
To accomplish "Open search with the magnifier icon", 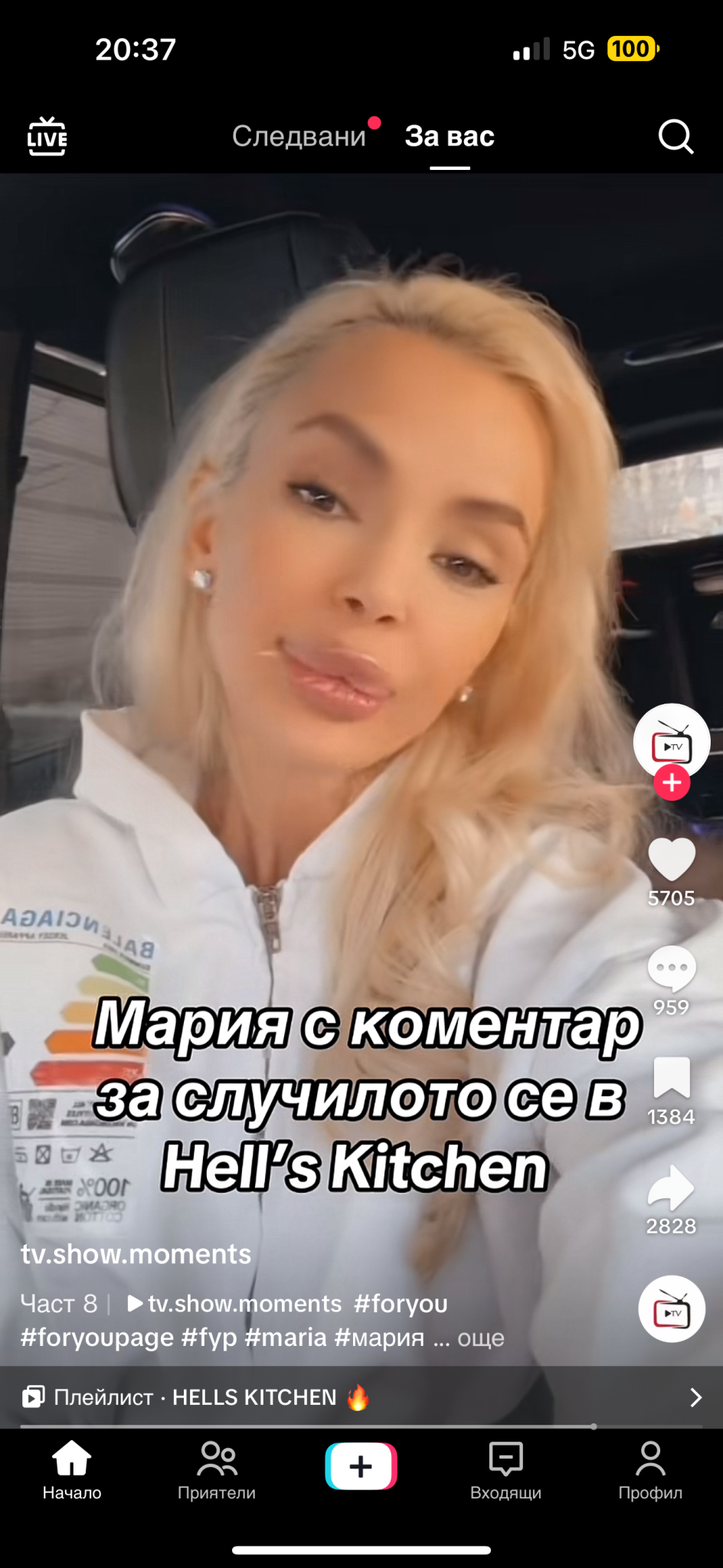I will click(676, 137).
